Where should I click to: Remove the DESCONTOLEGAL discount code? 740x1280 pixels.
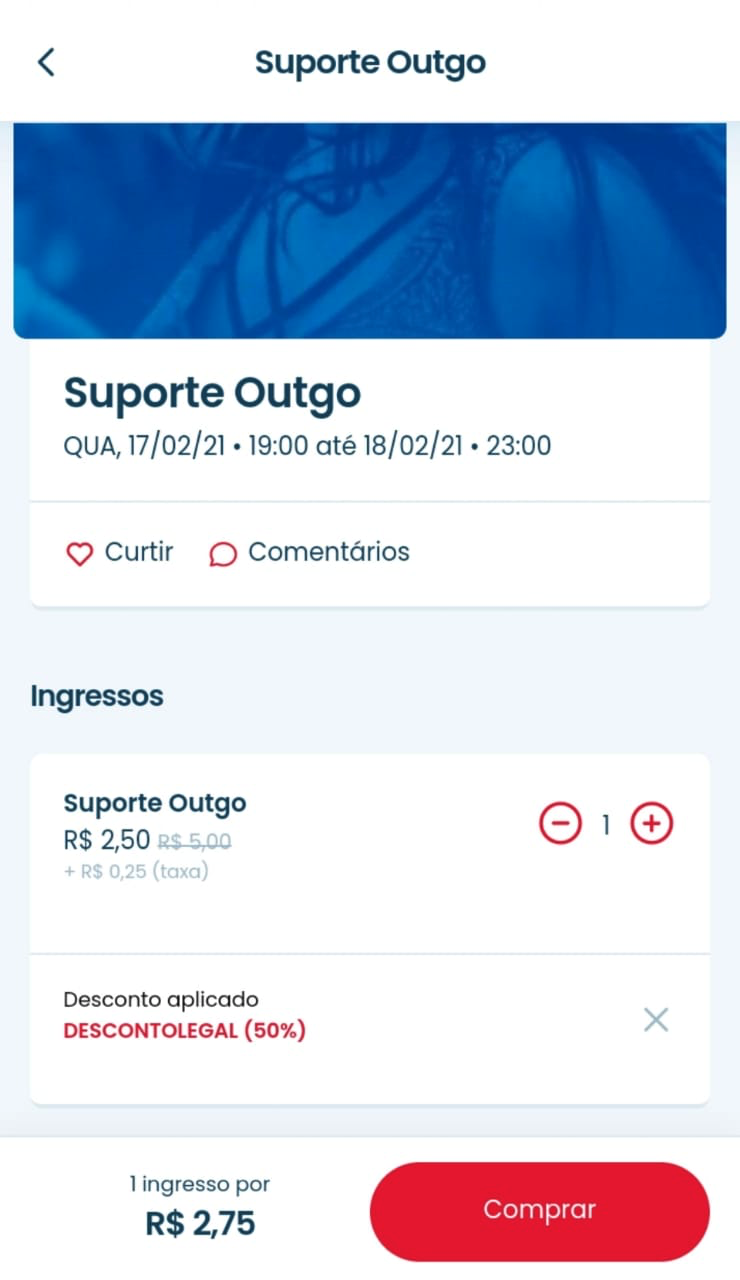[656, 1020]
